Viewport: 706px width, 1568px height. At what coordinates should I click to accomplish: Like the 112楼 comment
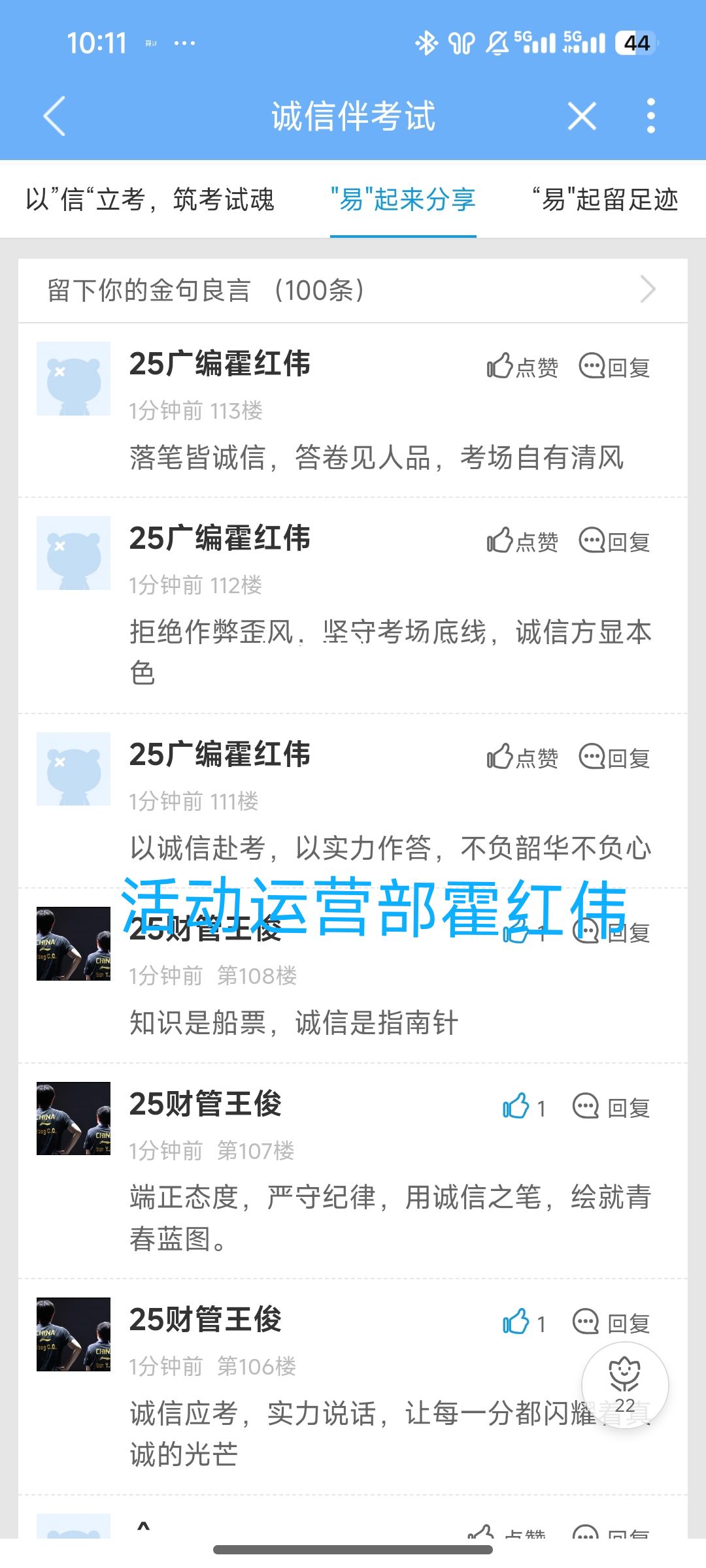coord(522,541)
